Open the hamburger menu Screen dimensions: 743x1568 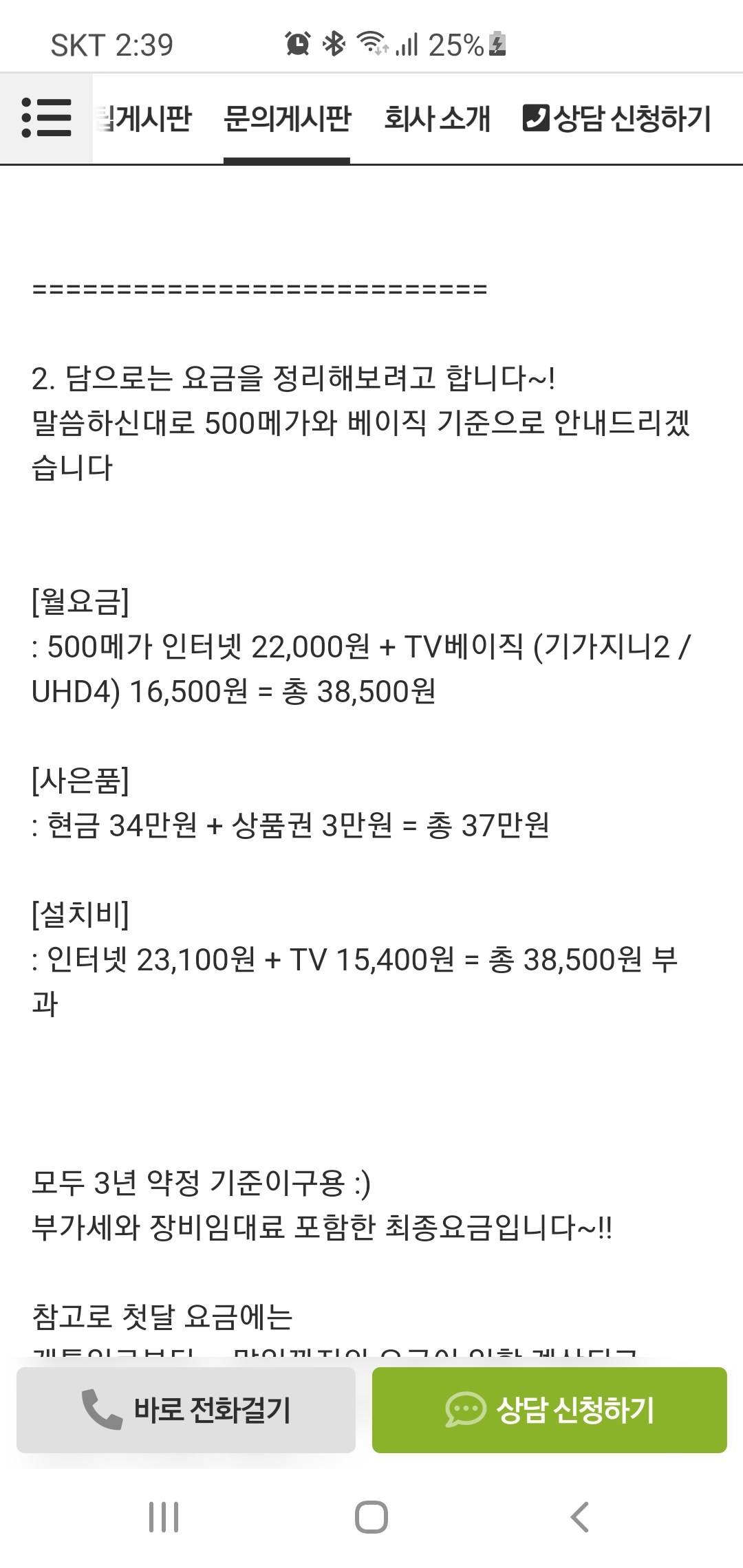46,118
